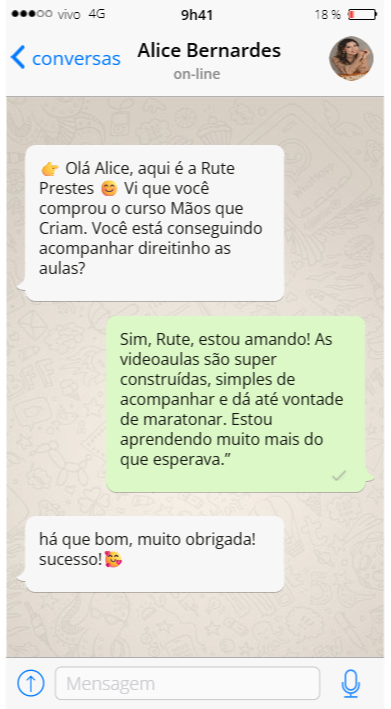
Task: Go back to conversas list
Action: tap(66, 58)
